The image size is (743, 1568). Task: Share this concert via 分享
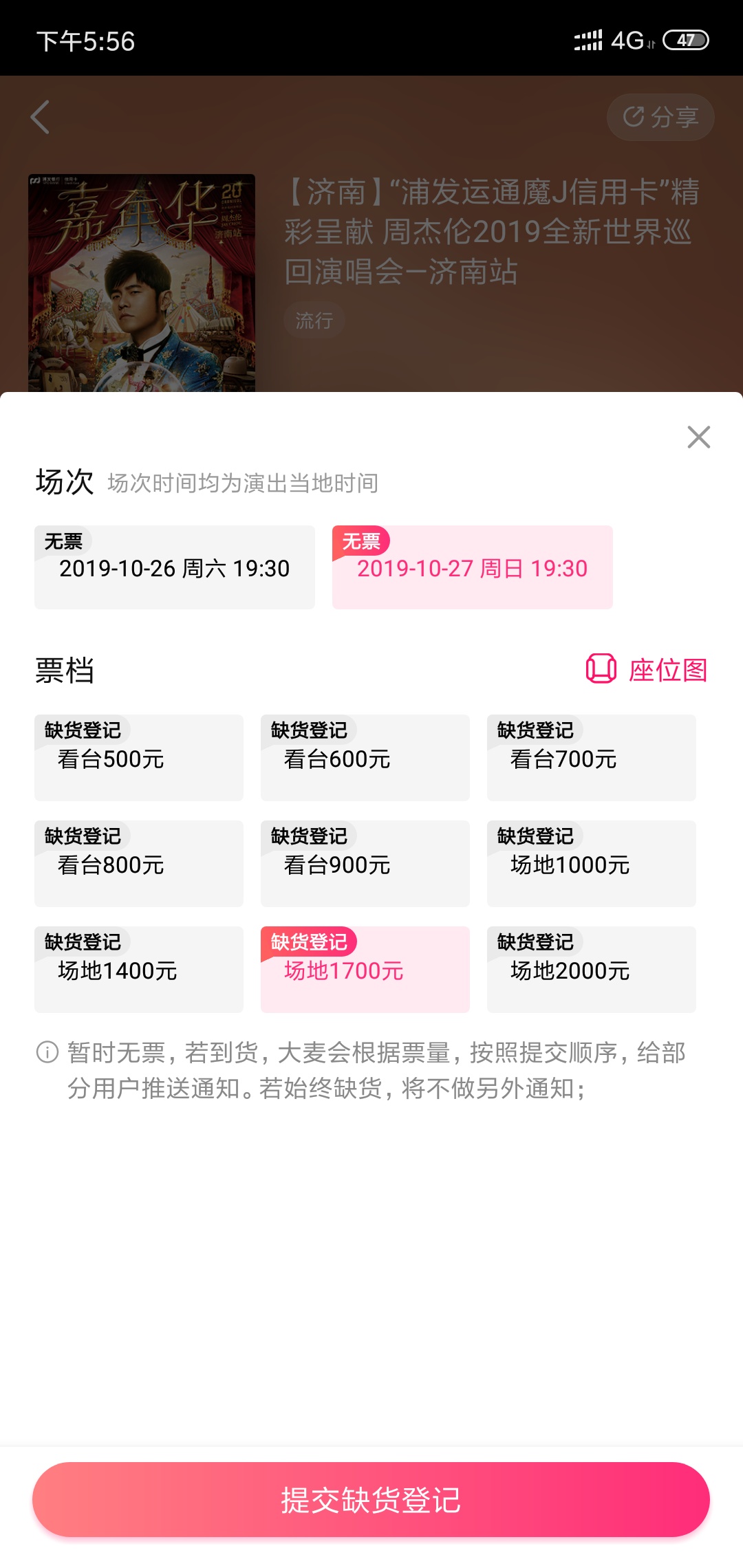pos(660,117)
